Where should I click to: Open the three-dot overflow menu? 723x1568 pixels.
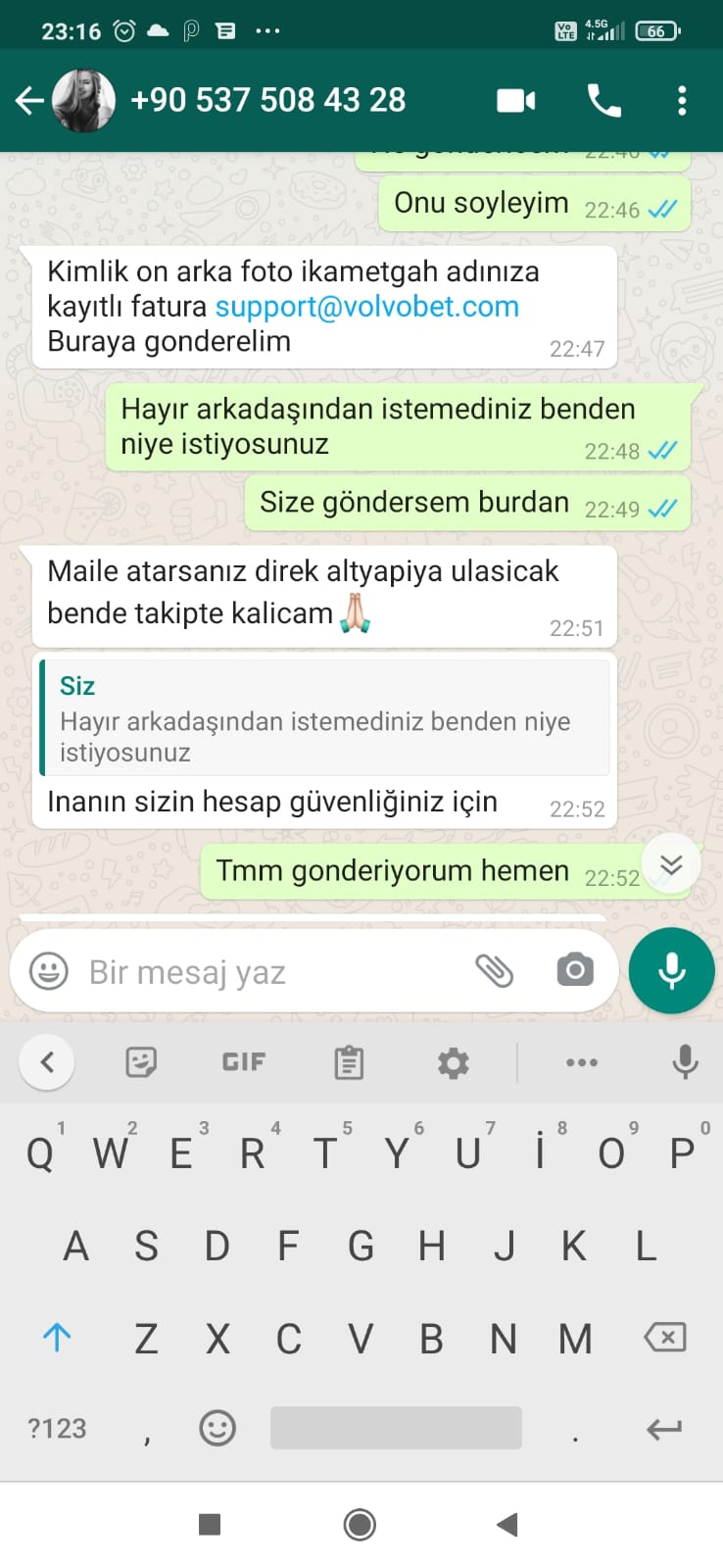tap(682, 100)
